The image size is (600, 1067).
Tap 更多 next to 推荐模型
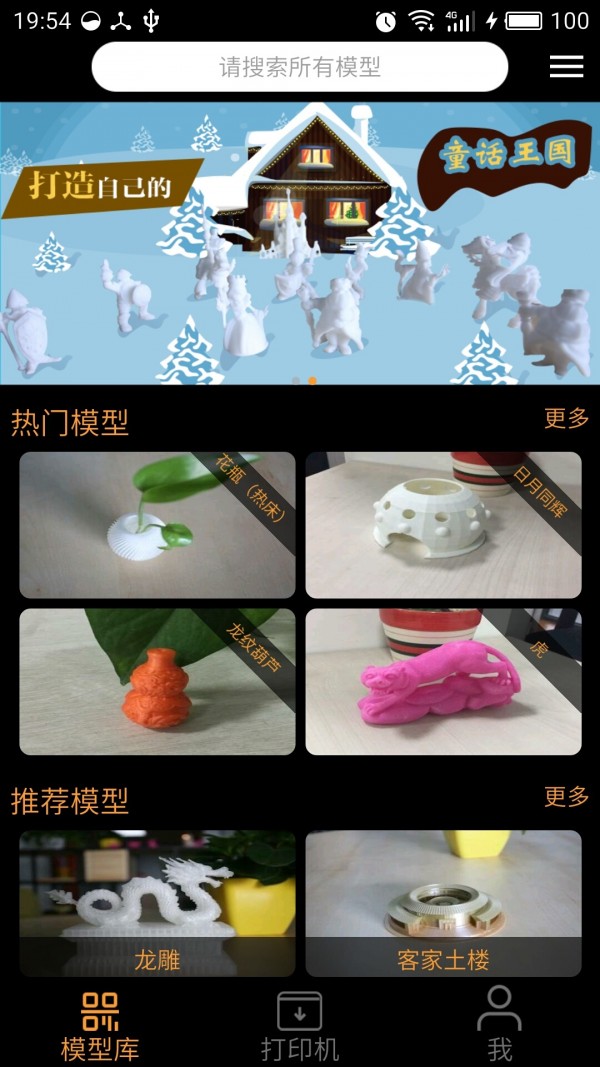[566, 797]
